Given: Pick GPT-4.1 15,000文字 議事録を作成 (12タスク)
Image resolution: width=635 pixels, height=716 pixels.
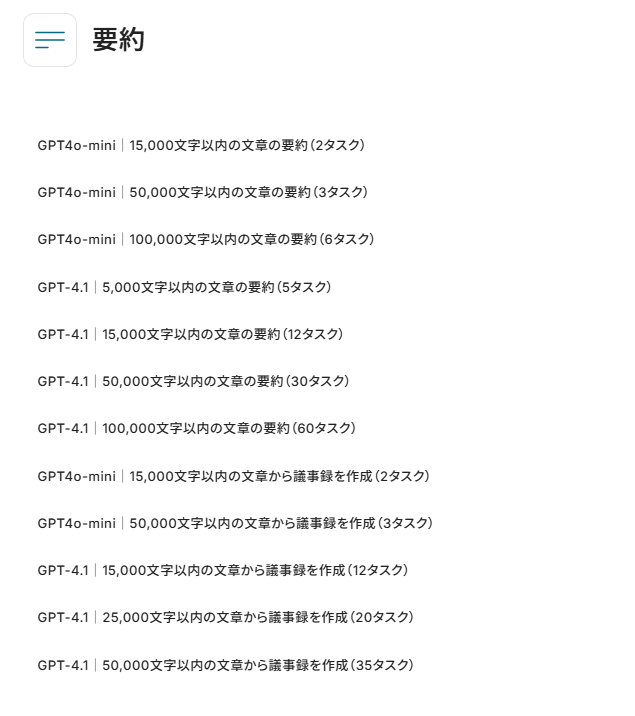Looking at the screenshot, I should click(x=222, y=570).
